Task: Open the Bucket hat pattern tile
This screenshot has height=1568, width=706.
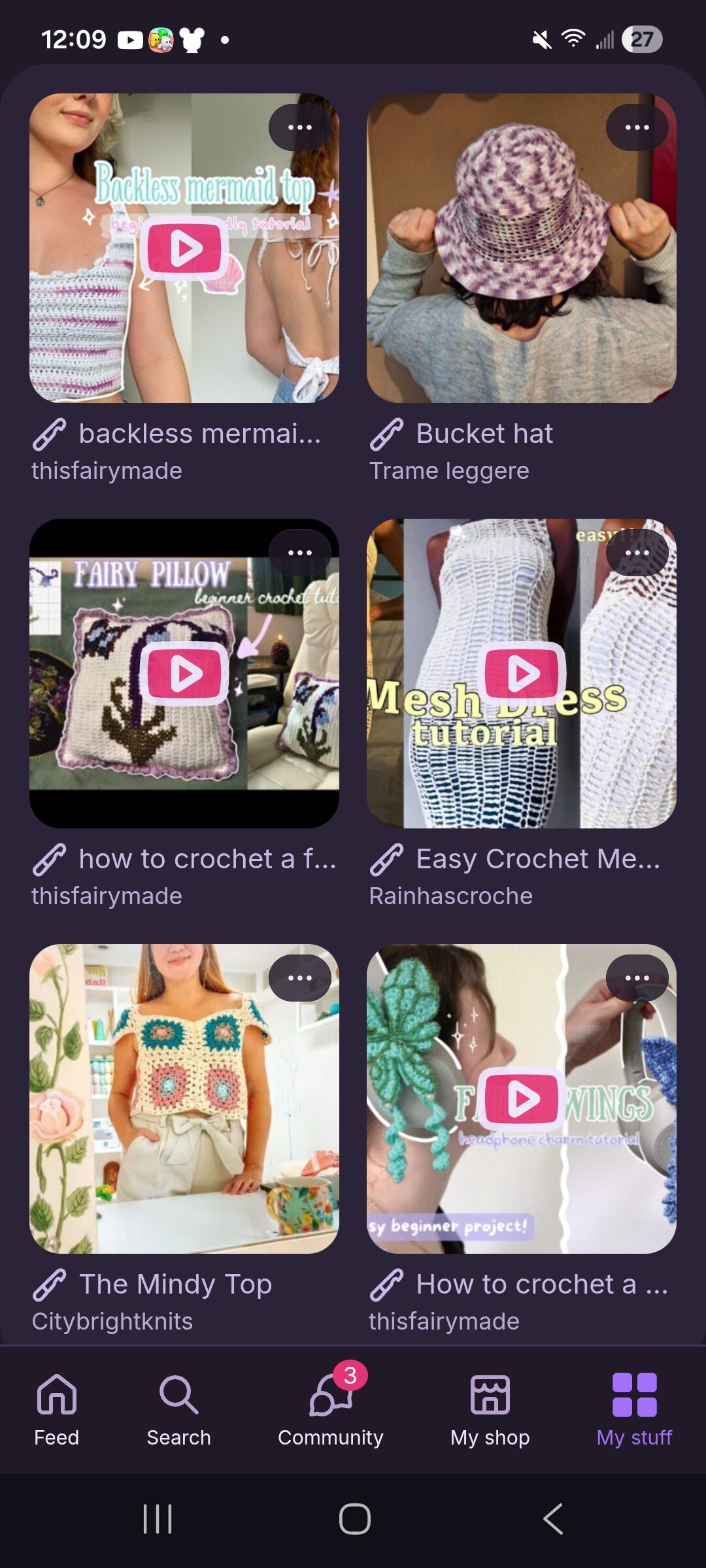Action: [x=521, y=248]
